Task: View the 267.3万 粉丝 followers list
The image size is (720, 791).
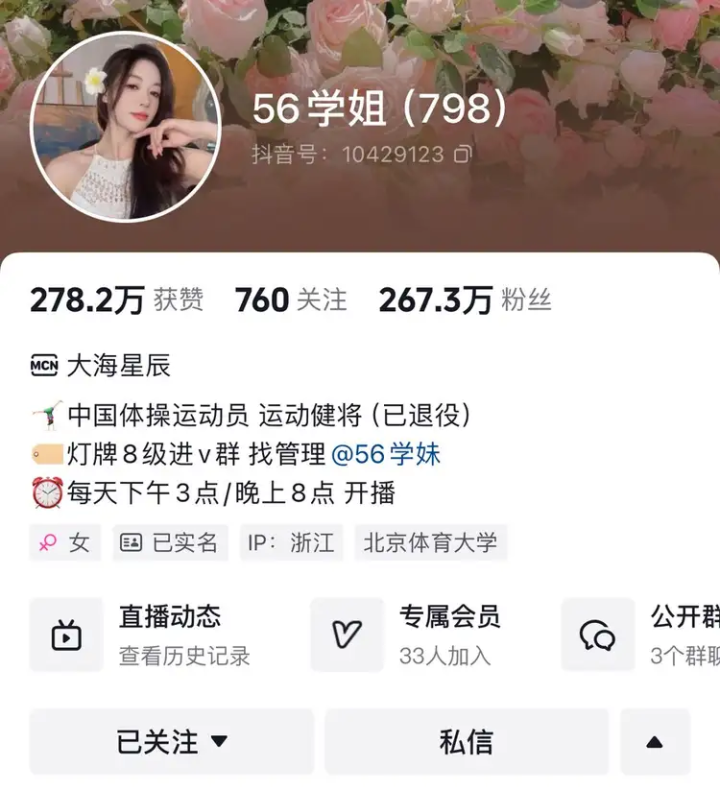Action: pyautogui.click(x=464, y=299)
